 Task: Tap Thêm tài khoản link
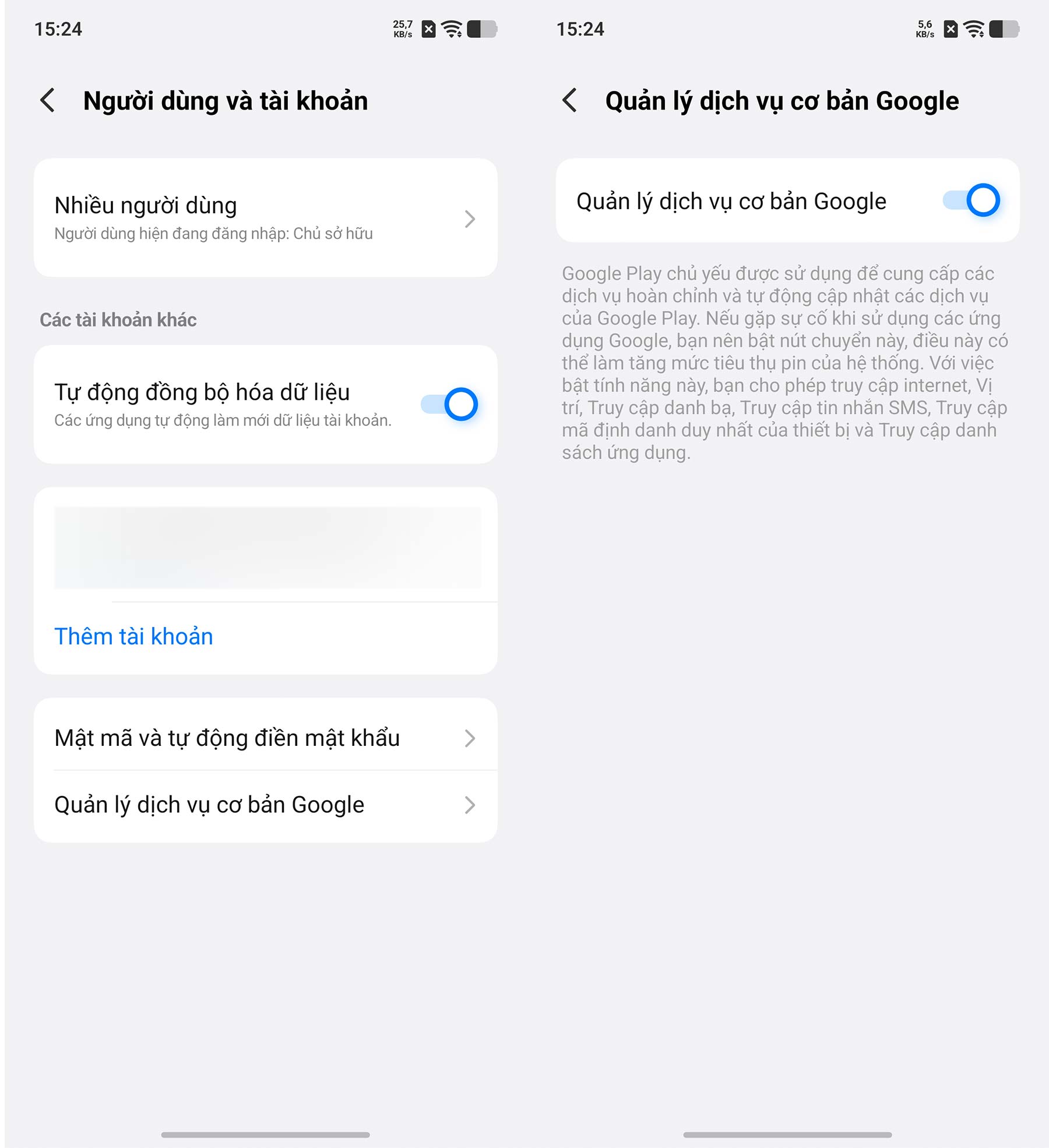(x=133, y=636)
